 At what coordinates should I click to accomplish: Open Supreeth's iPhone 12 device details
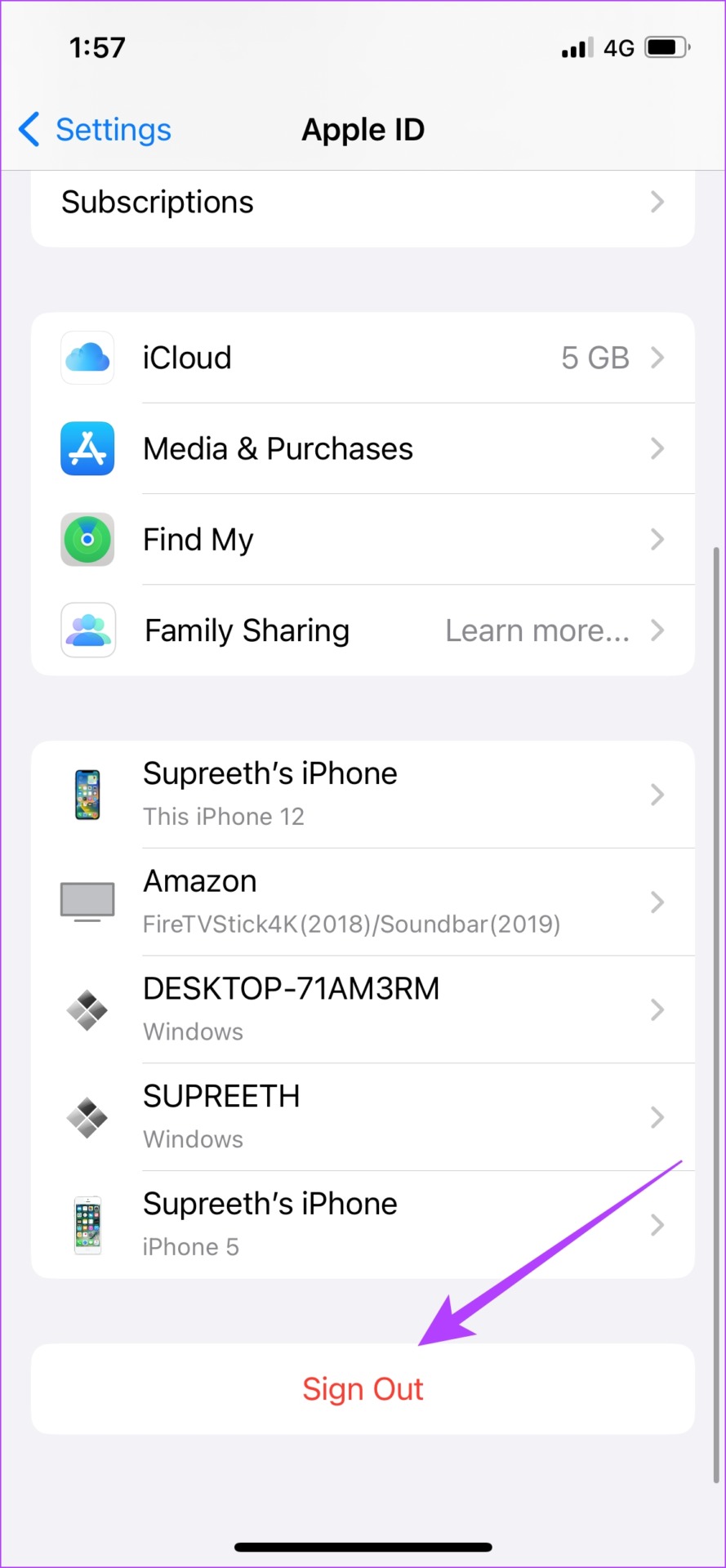pos(363,794)
